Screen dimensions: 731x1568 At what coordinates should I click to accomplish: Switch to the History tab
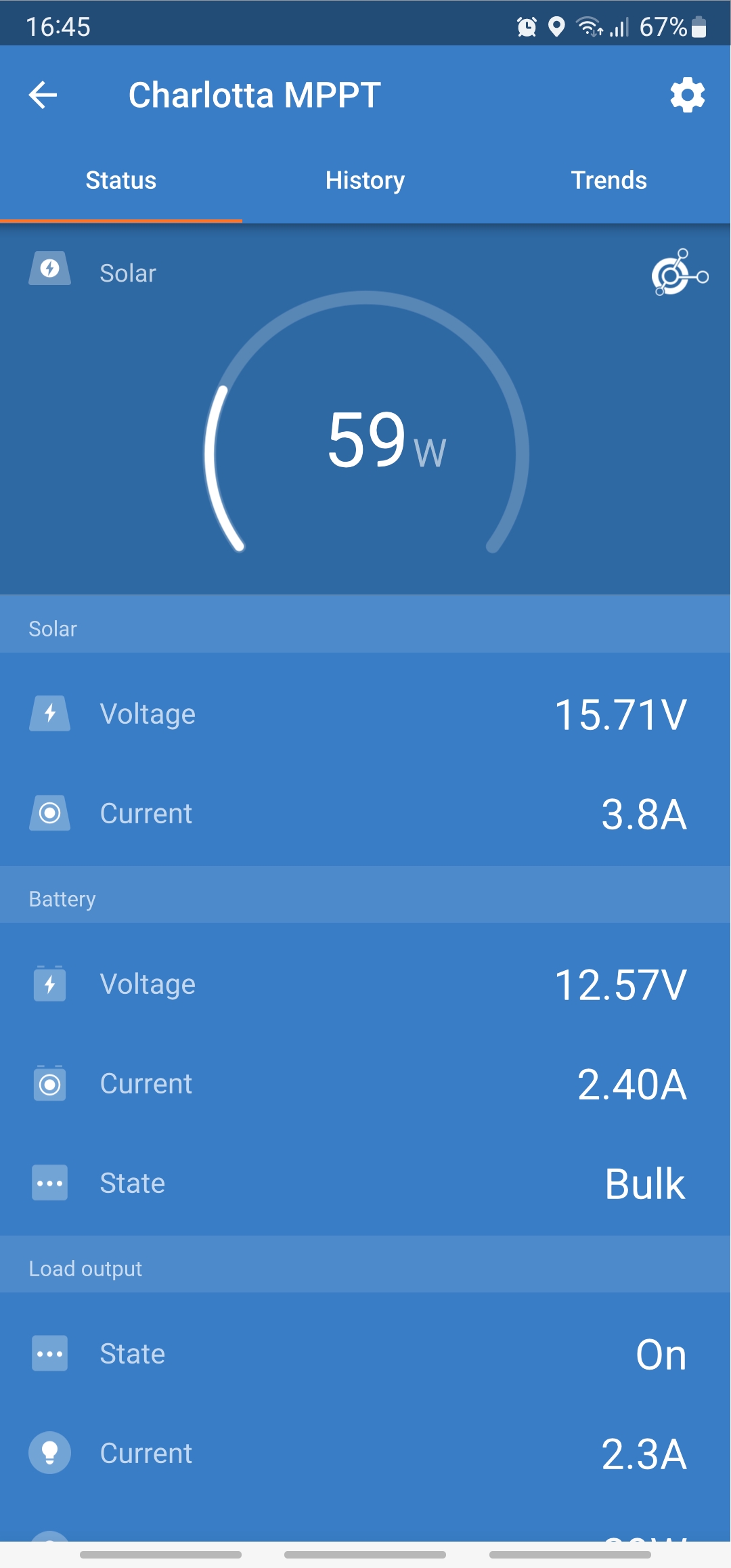(365, 181)
